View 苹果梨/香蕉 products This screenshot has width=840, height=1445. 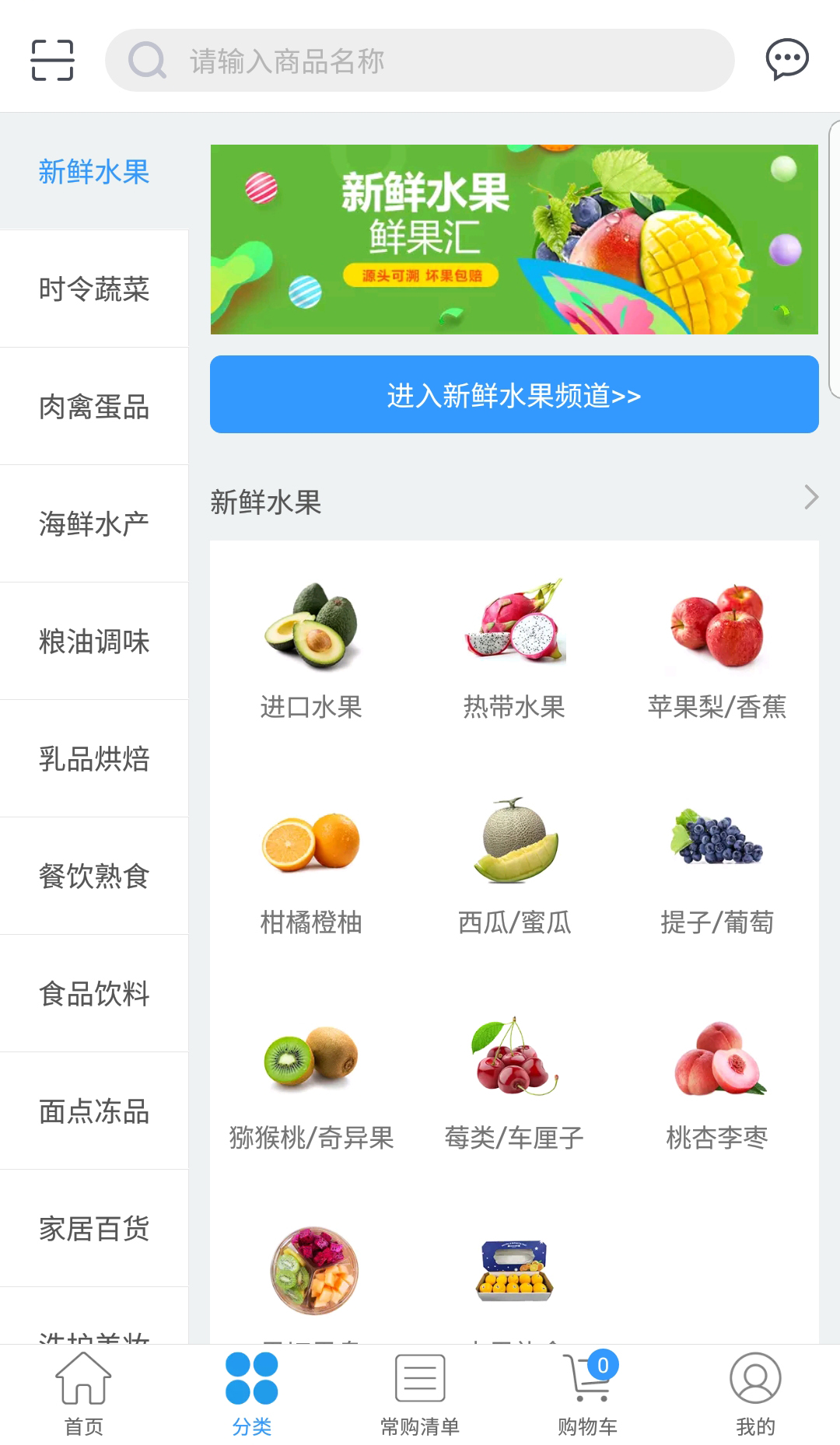click(x=717, y=649)
